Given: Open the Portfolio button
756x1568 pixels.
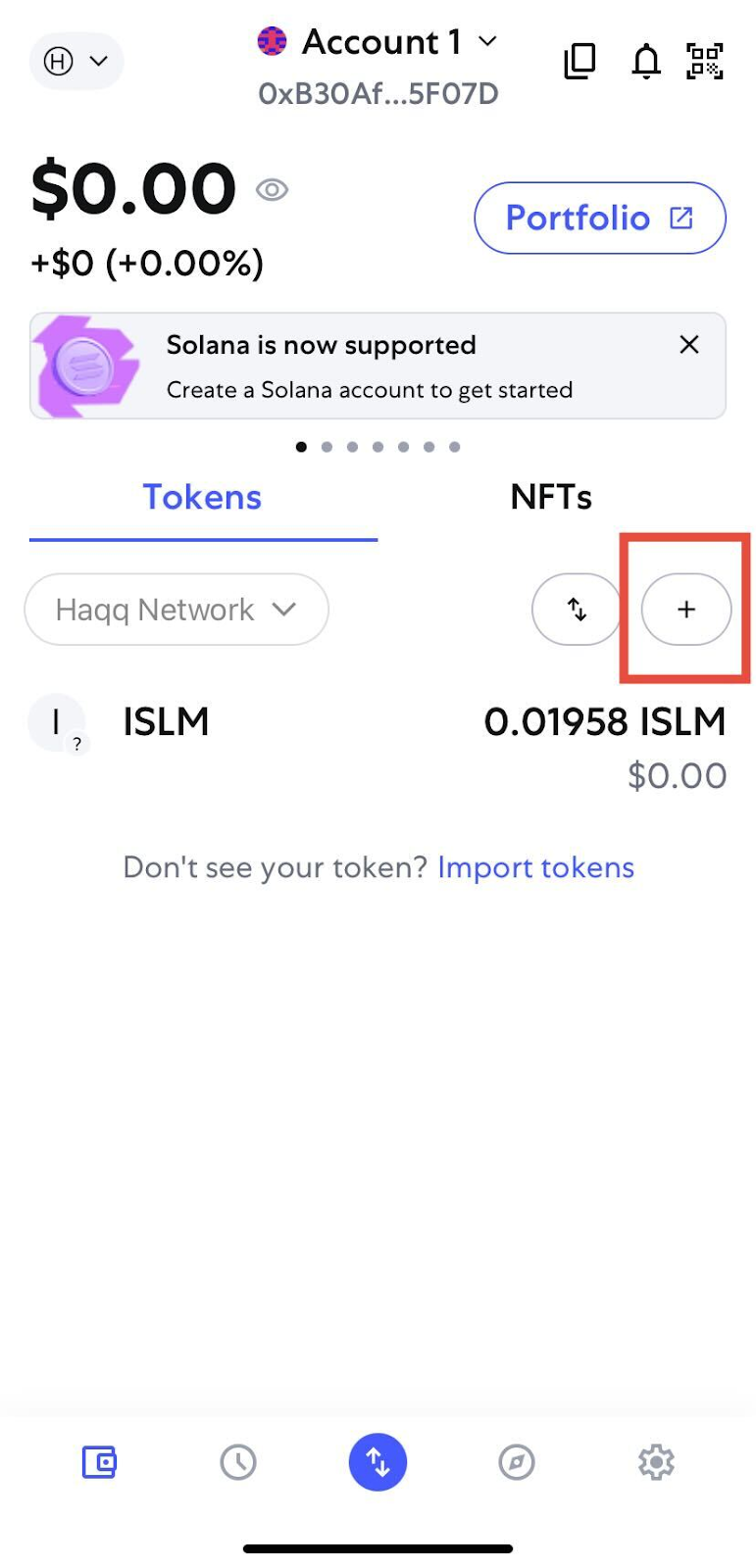Looking at the screenshot, I should pyautogui.click(x=600, y=218).
